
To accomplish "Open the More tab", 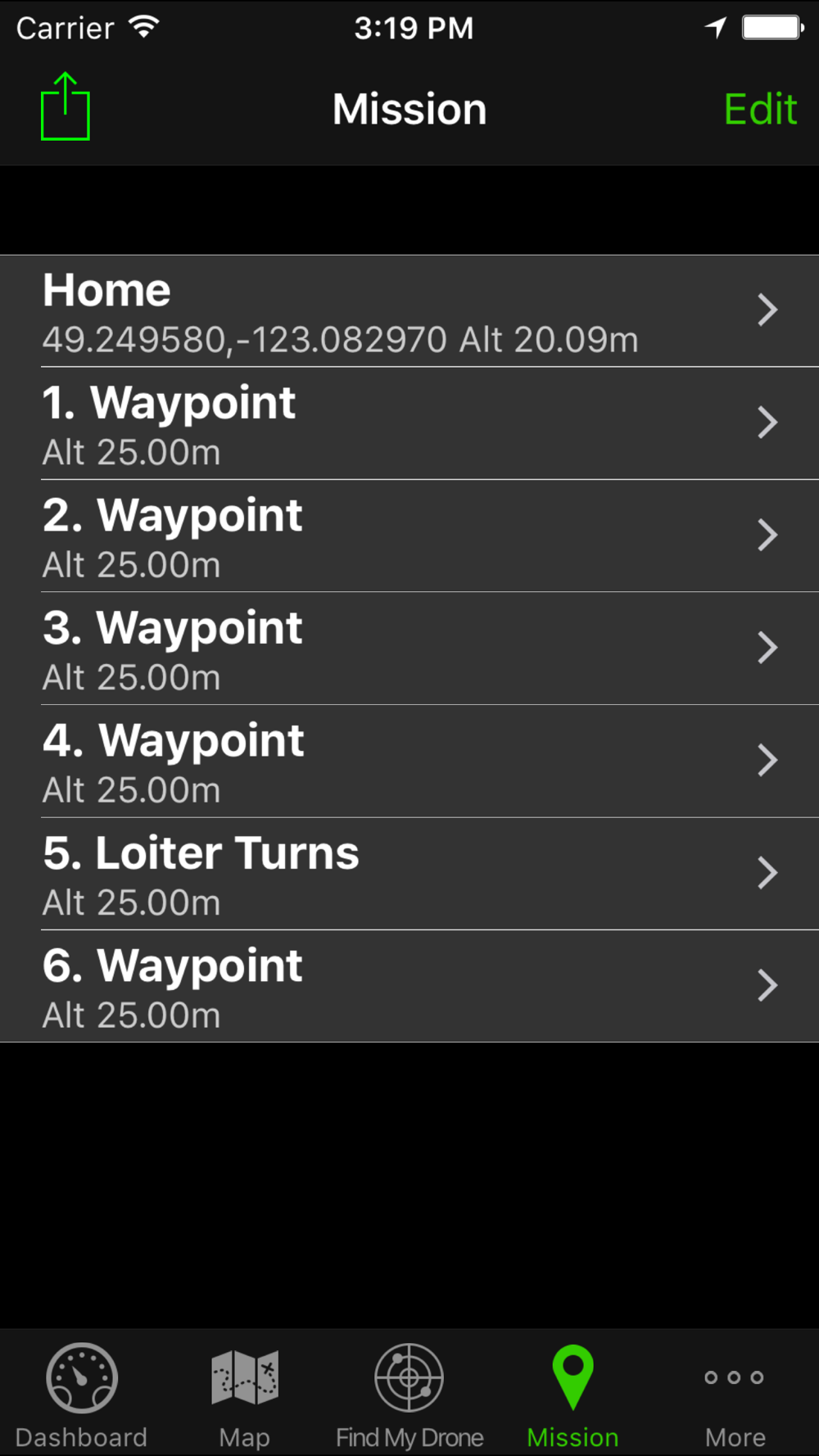I will (735, 1394).
